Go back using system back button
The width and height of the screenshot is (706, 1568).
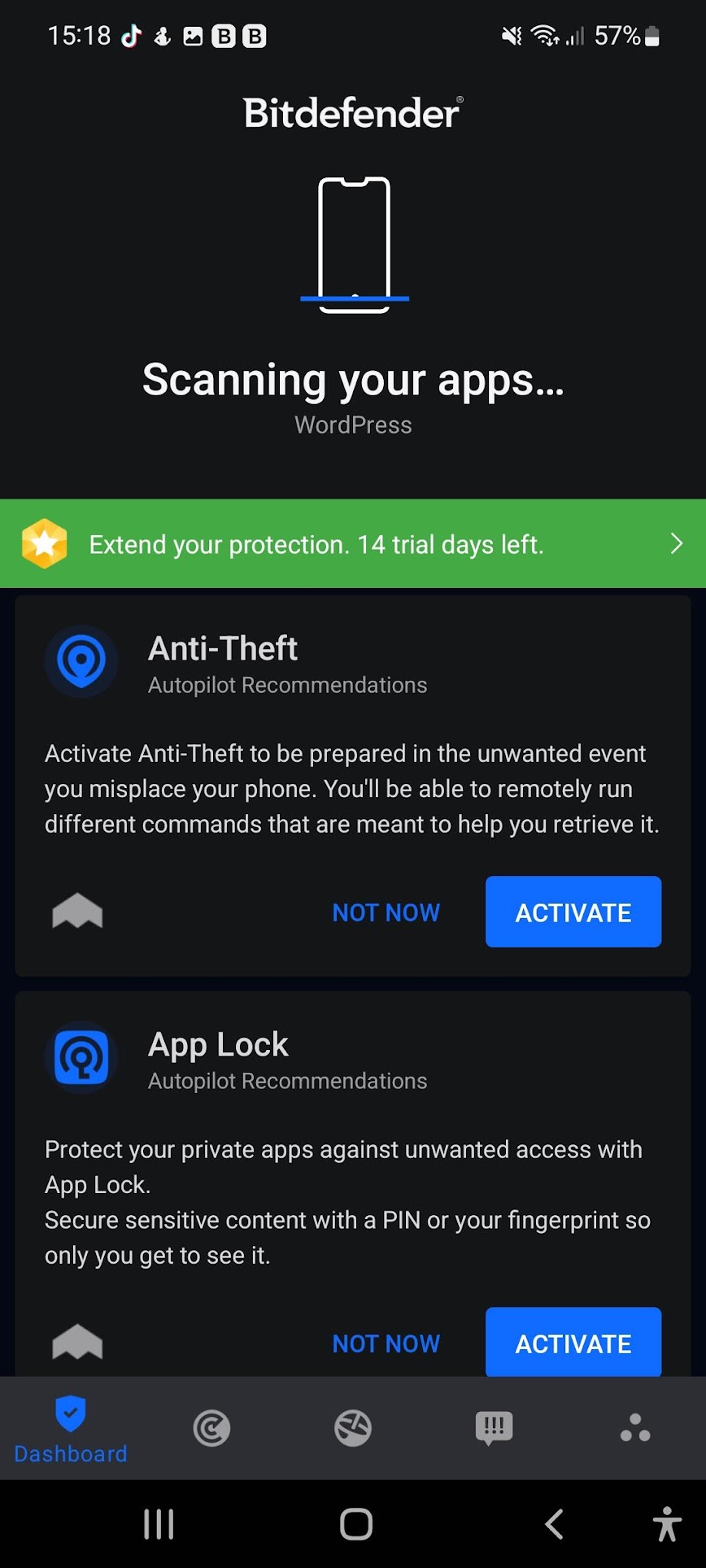click(x=554, y=1524)
